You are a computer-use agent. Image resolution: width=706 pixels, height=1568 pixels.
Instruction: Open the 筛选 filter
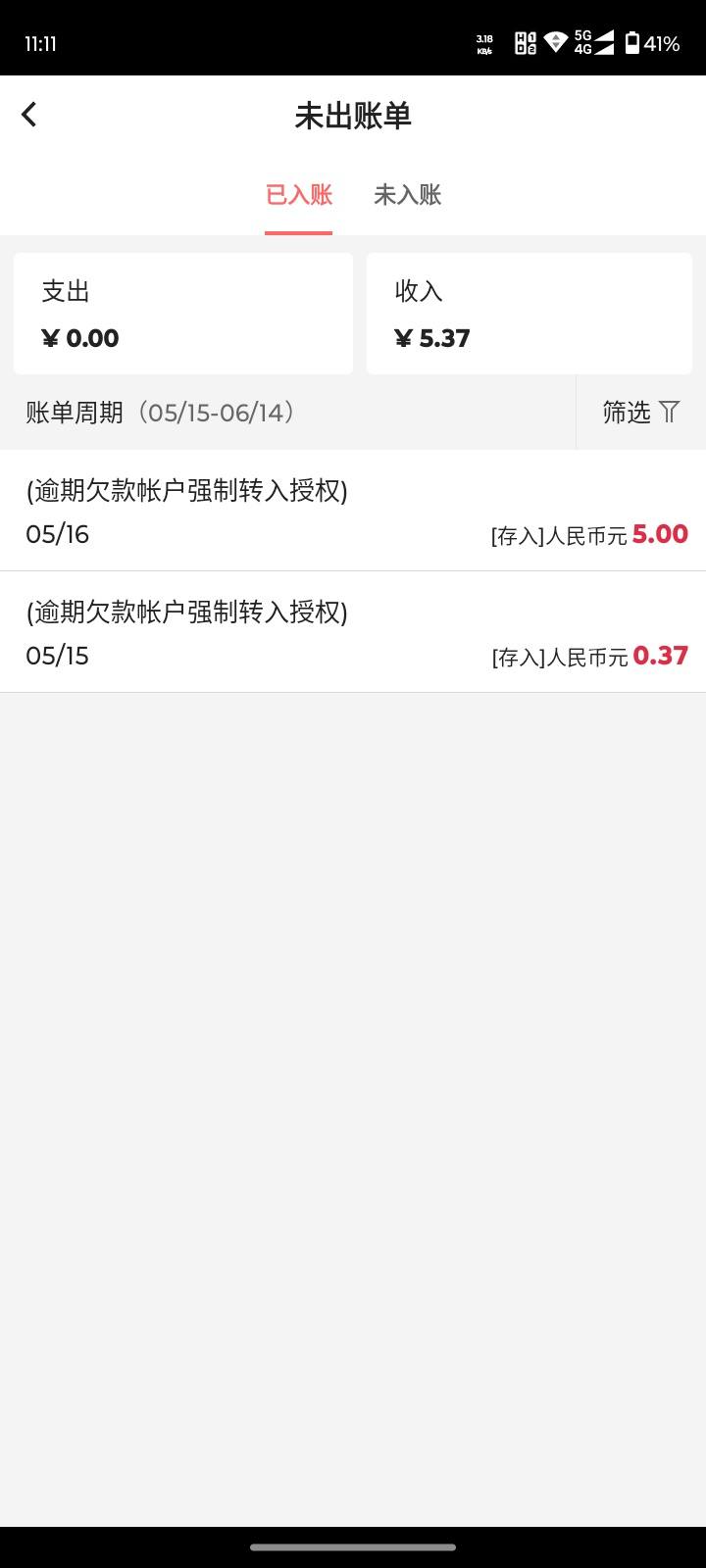[640, 412]
